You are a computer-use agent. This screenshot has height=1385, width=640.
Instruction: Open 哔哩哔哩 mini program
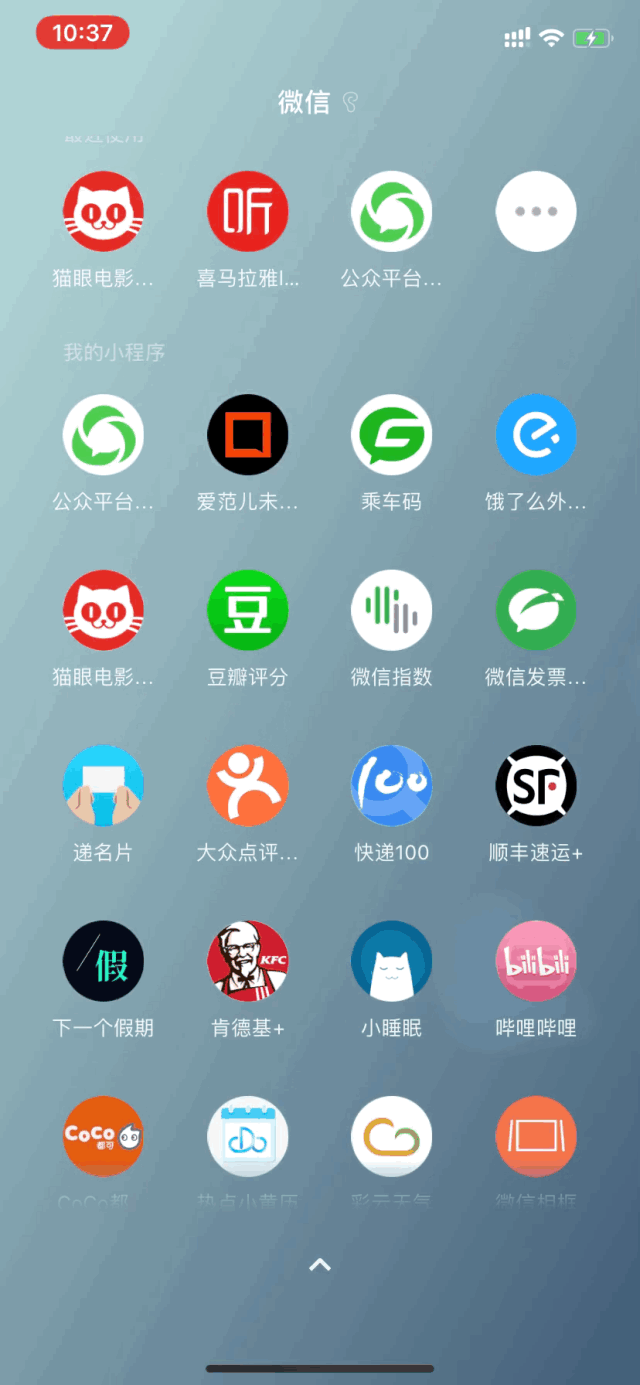[535, 961]
